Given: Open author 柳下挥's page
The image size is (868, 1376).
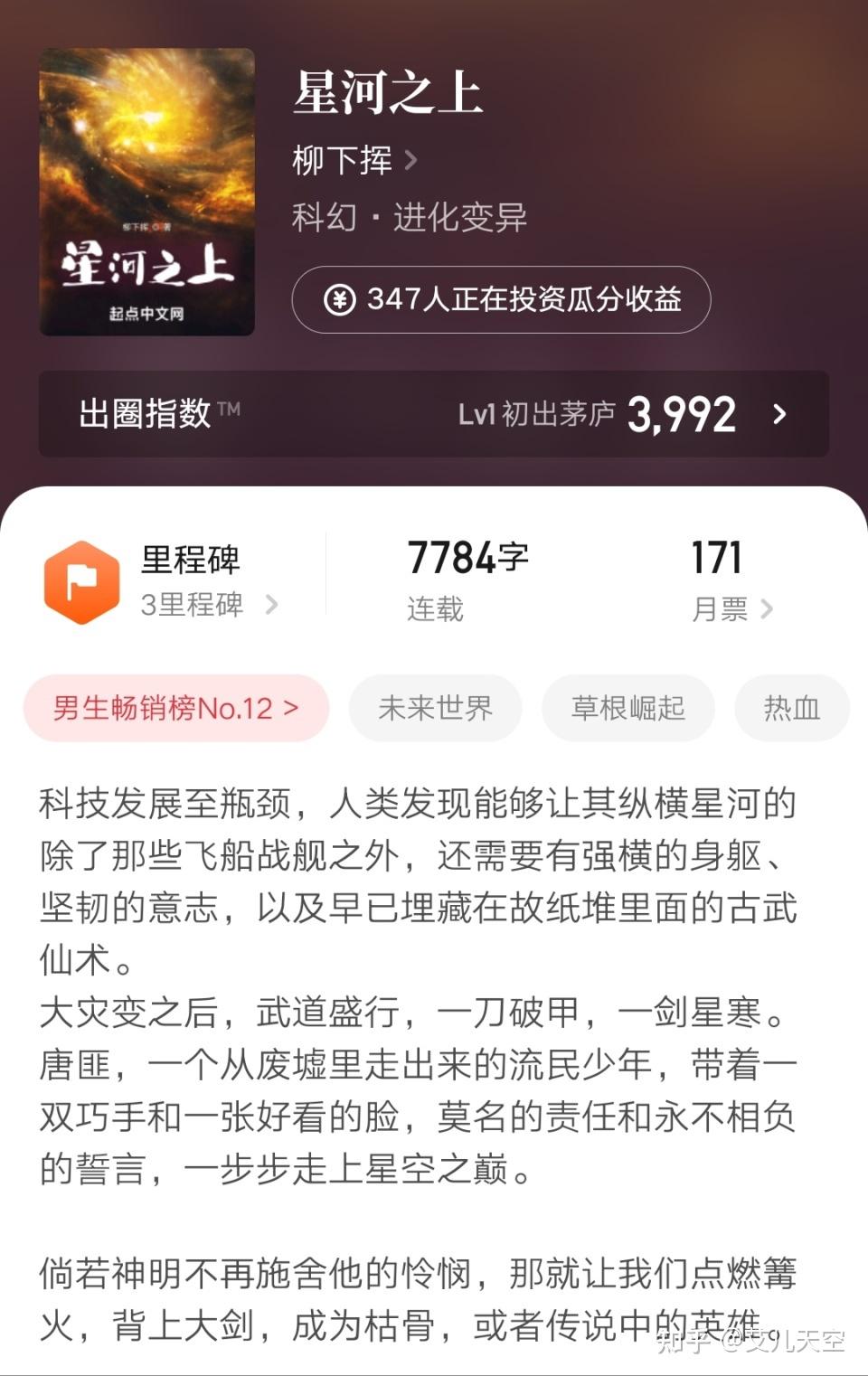Looking at the screenshot, I should click(354, 161).
